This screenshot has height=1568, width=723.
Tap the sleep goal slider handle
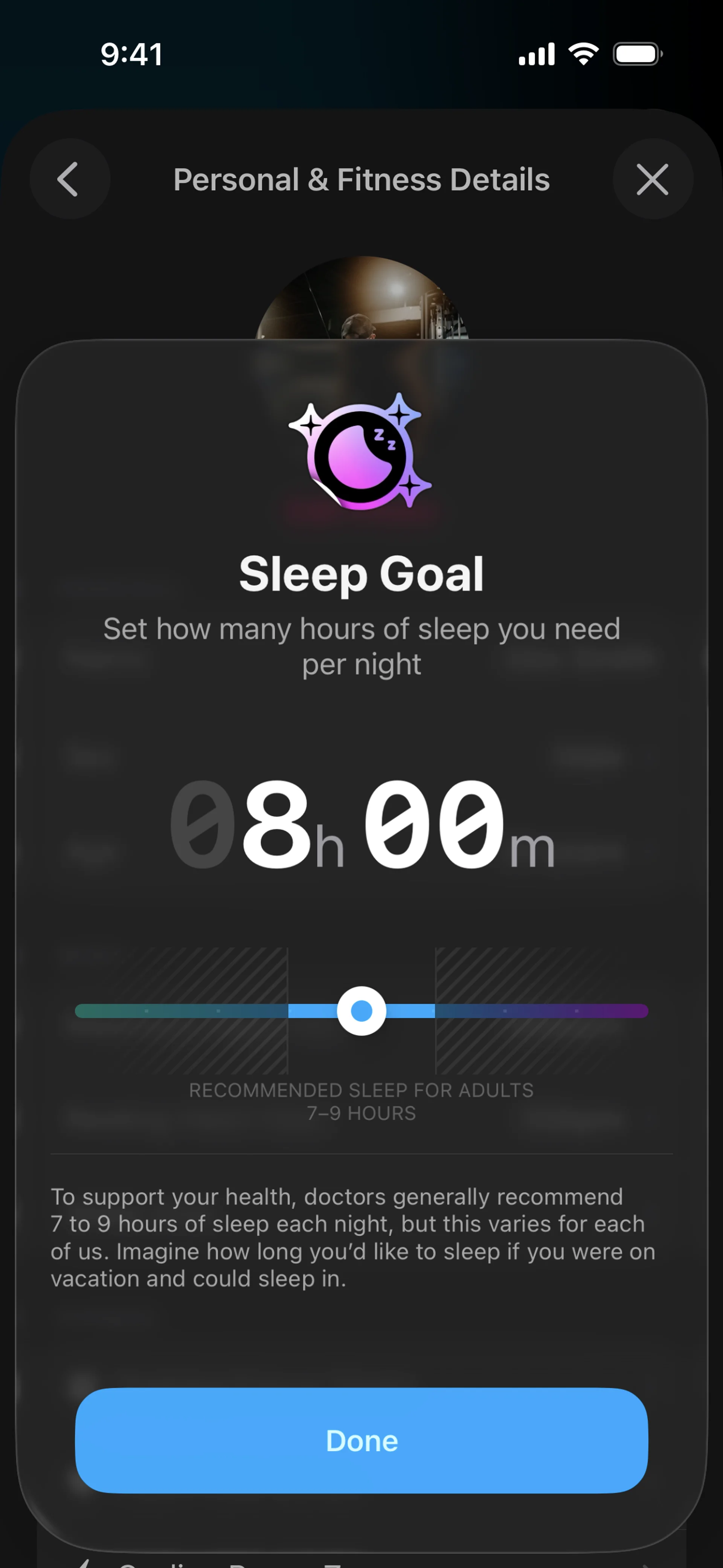click(361, 1011)
